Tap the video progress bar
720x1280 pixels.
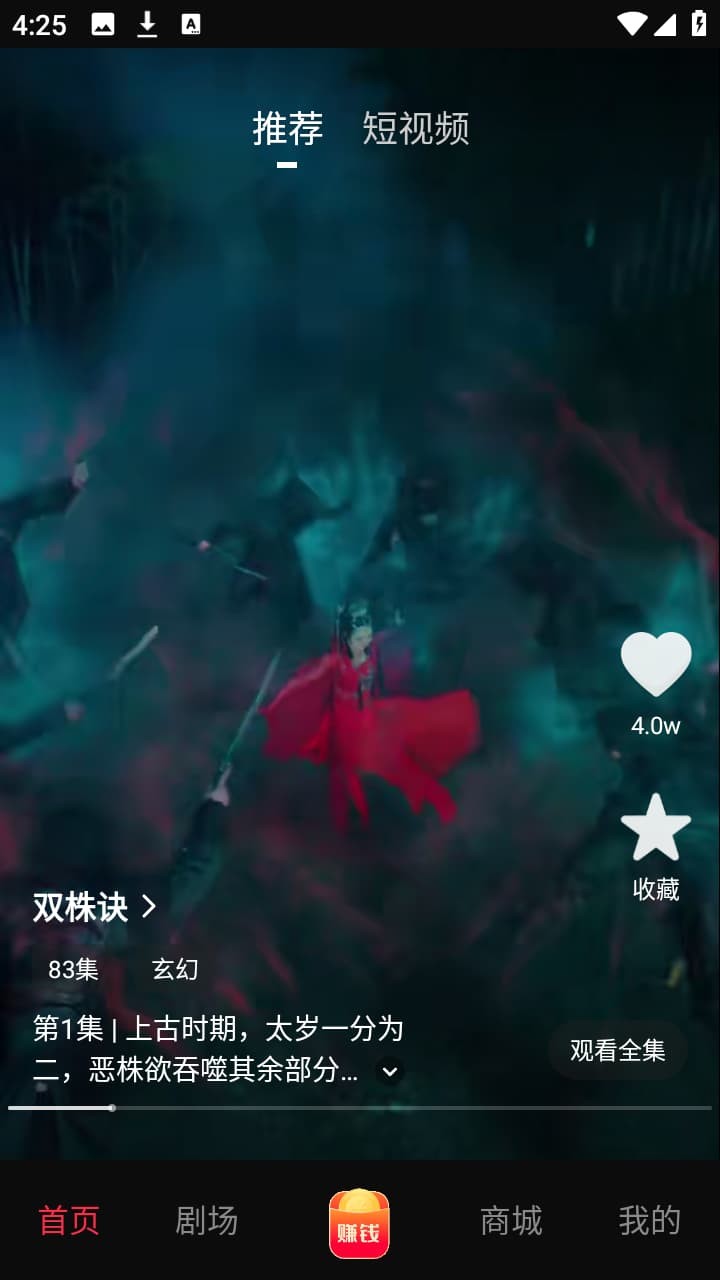360,1108
